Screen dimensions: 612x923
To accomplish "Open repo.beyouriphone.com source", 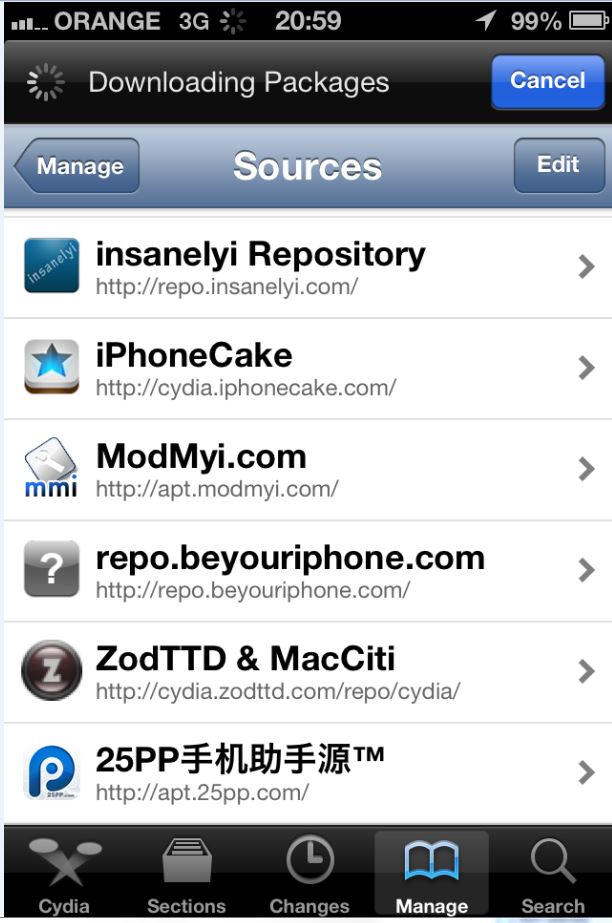I will 305,571.
